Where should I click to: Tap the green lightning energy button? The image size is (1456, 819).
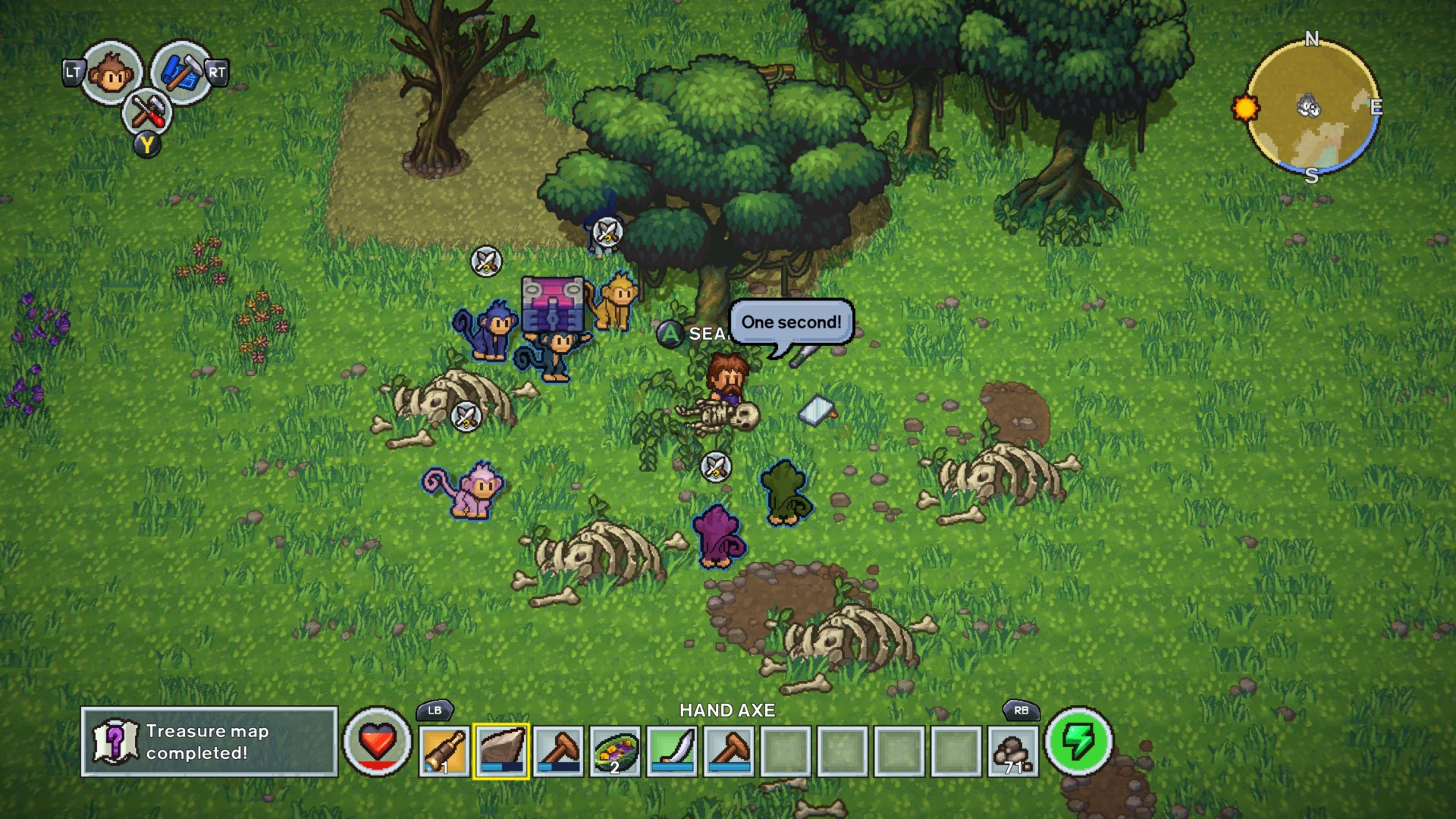point(1079,742)
